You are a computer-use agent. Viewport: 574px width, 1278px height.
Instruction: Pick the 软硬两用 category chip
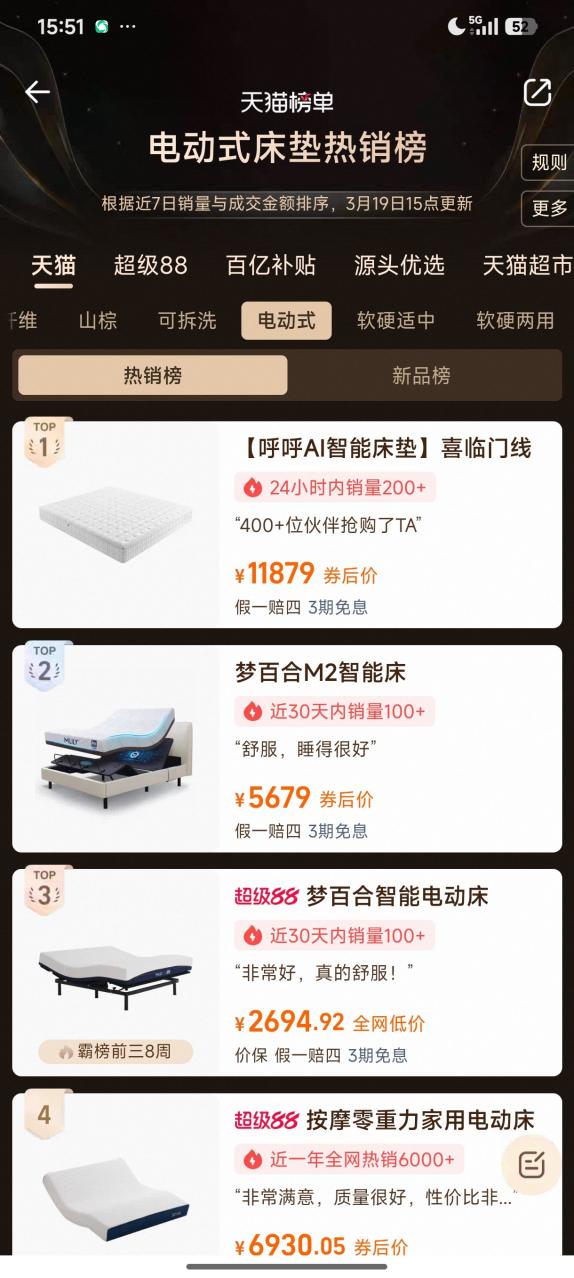coord(515,321)
